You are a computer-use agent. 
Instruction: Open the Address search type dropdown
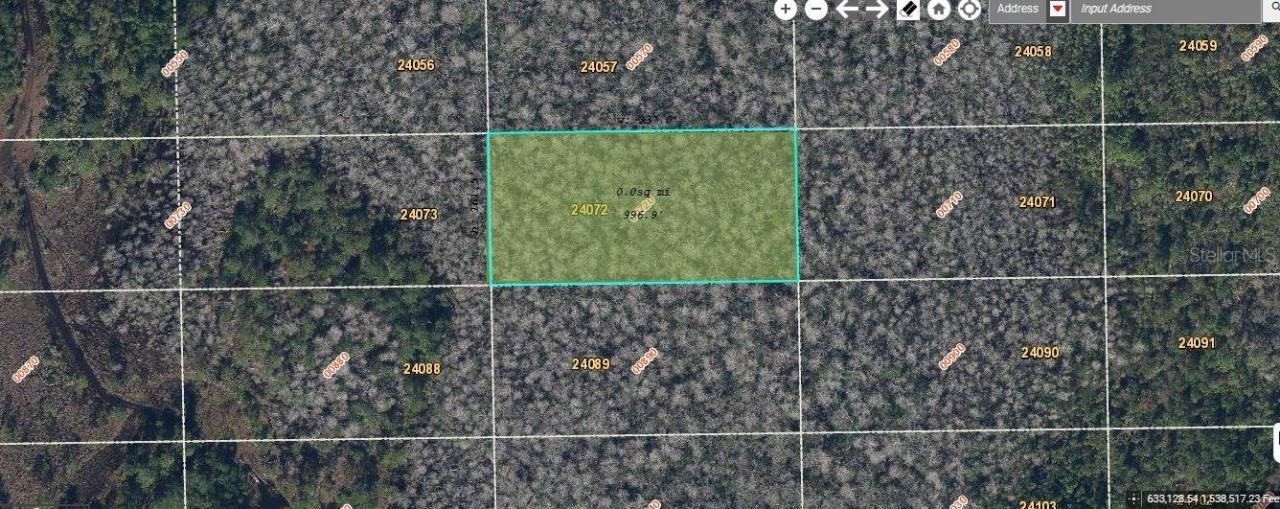(x=1057, y=9)
